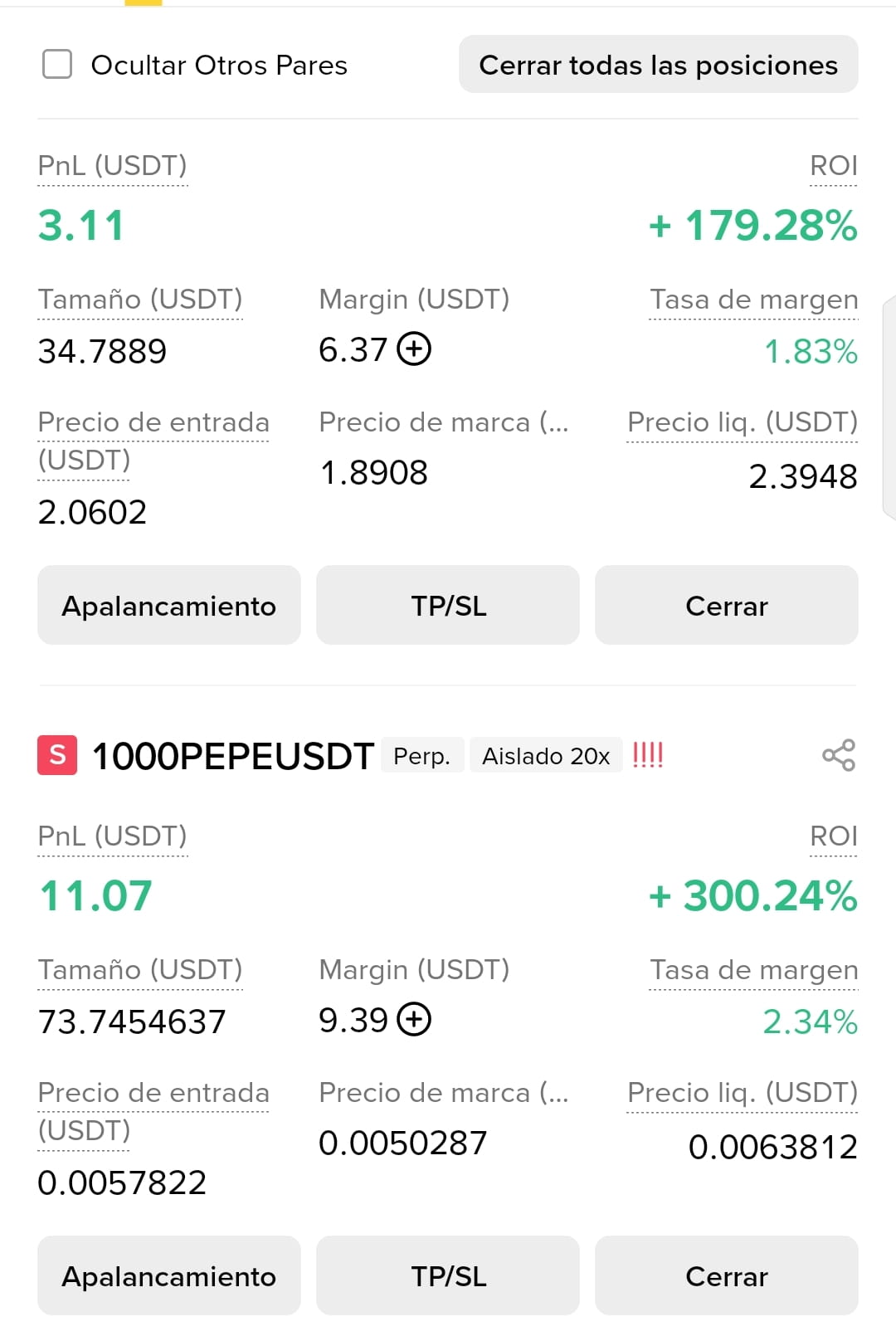896x1336 pixels.
Task: Tap Cerrar todas las posiciones
Action: point(658,64)
